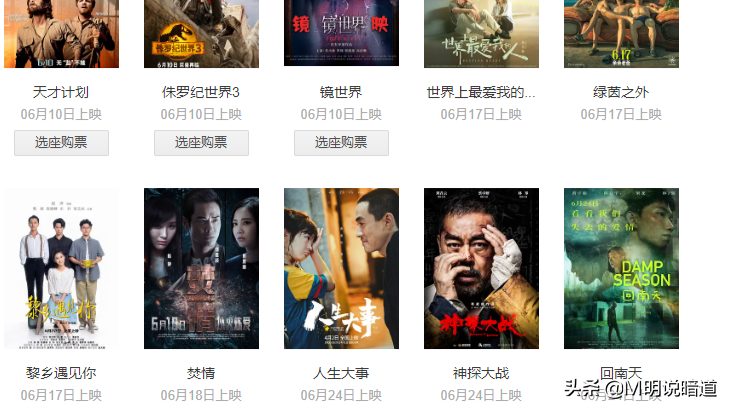Open the 侏罗纪世界3 movie poster
Image resolution: width=729 pixels, height=410 pixels.
tap(201, 33)
